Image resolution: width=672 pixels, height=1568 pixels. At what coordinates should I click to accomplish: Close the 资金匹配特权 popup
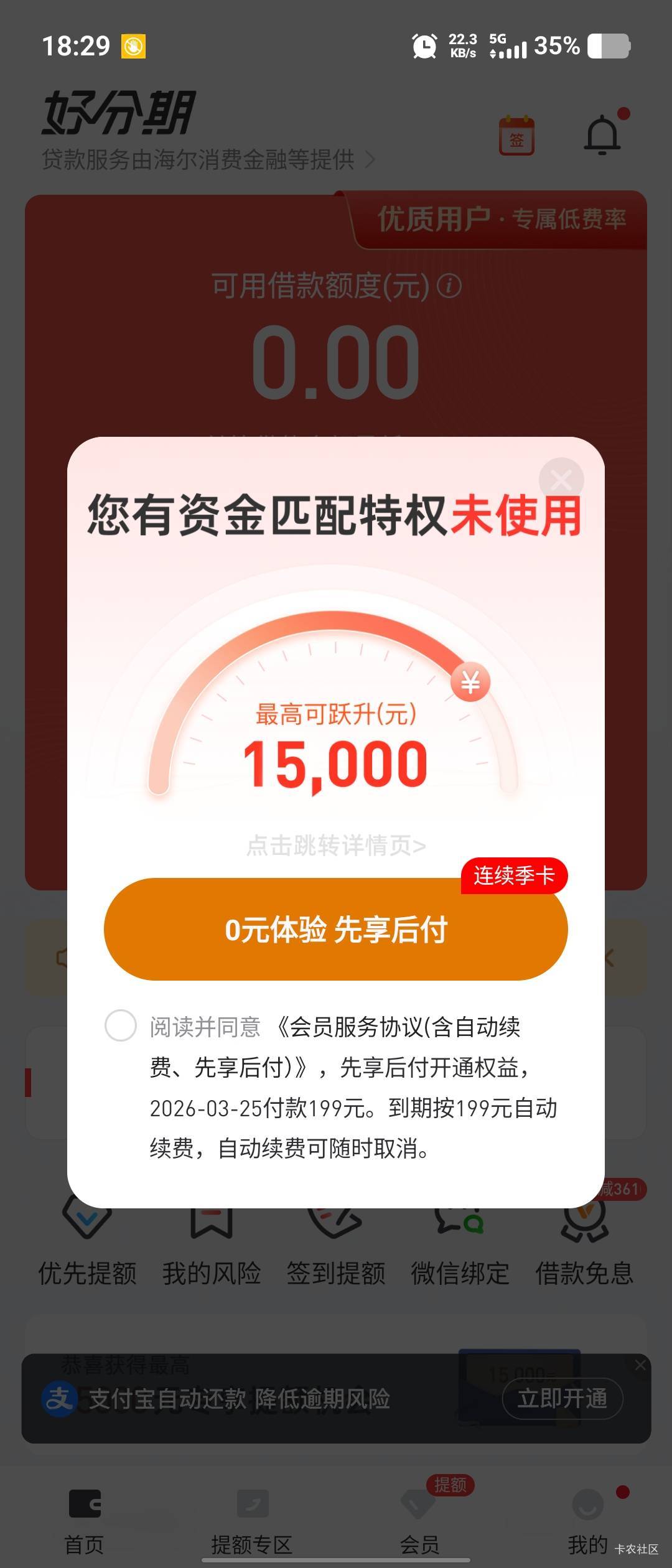tap(561, 480)
